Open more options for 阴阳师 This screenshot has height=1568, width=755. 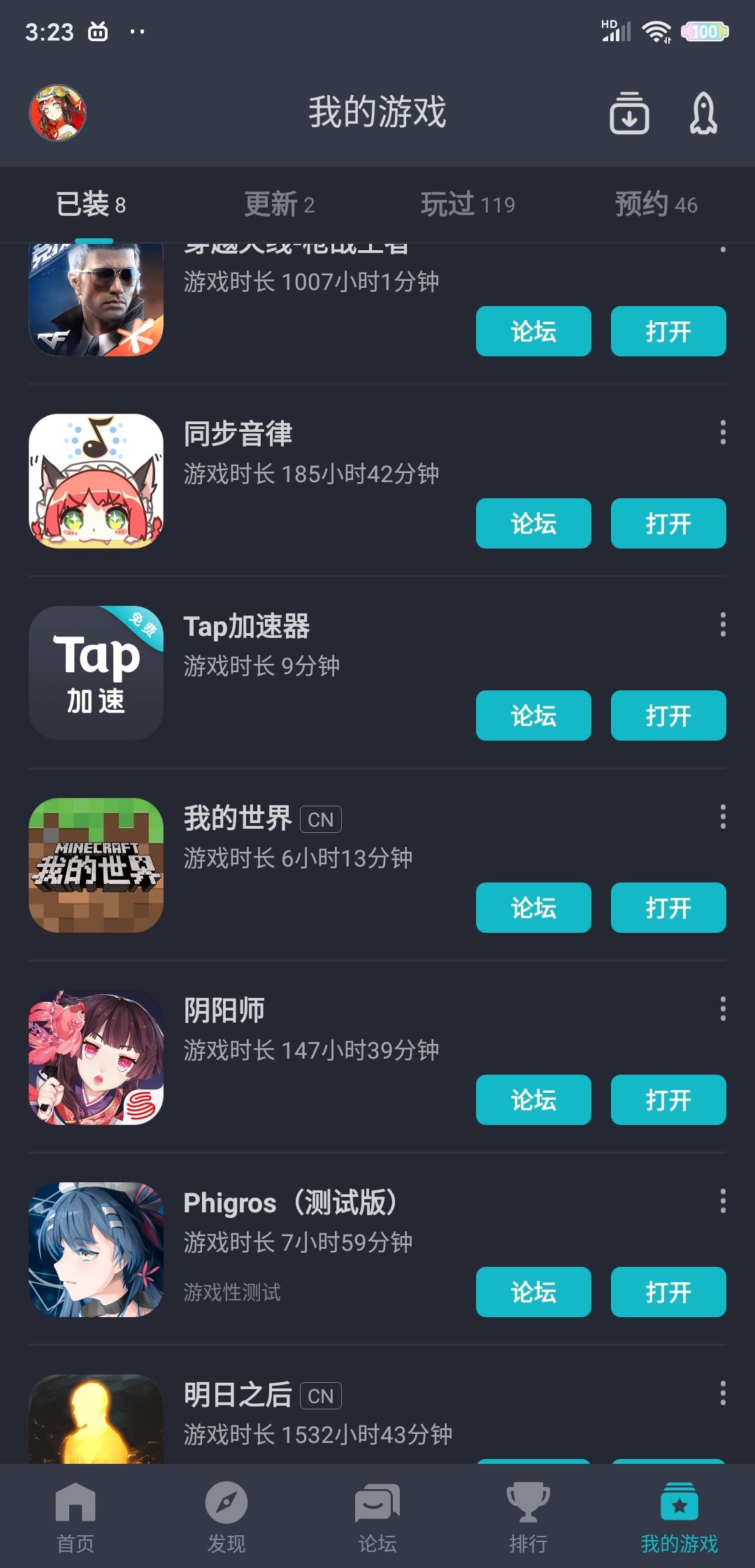click(722, 1009)
